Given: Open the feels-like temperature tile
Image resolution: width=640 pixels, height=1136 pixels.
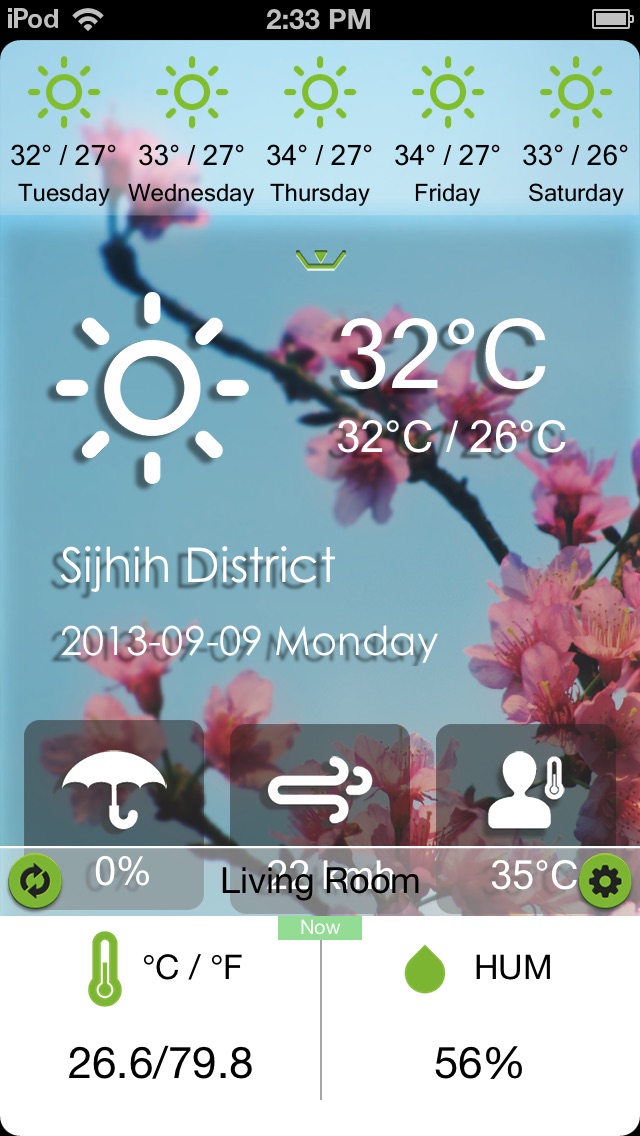Looking at the screenshot, I should 526,790.
